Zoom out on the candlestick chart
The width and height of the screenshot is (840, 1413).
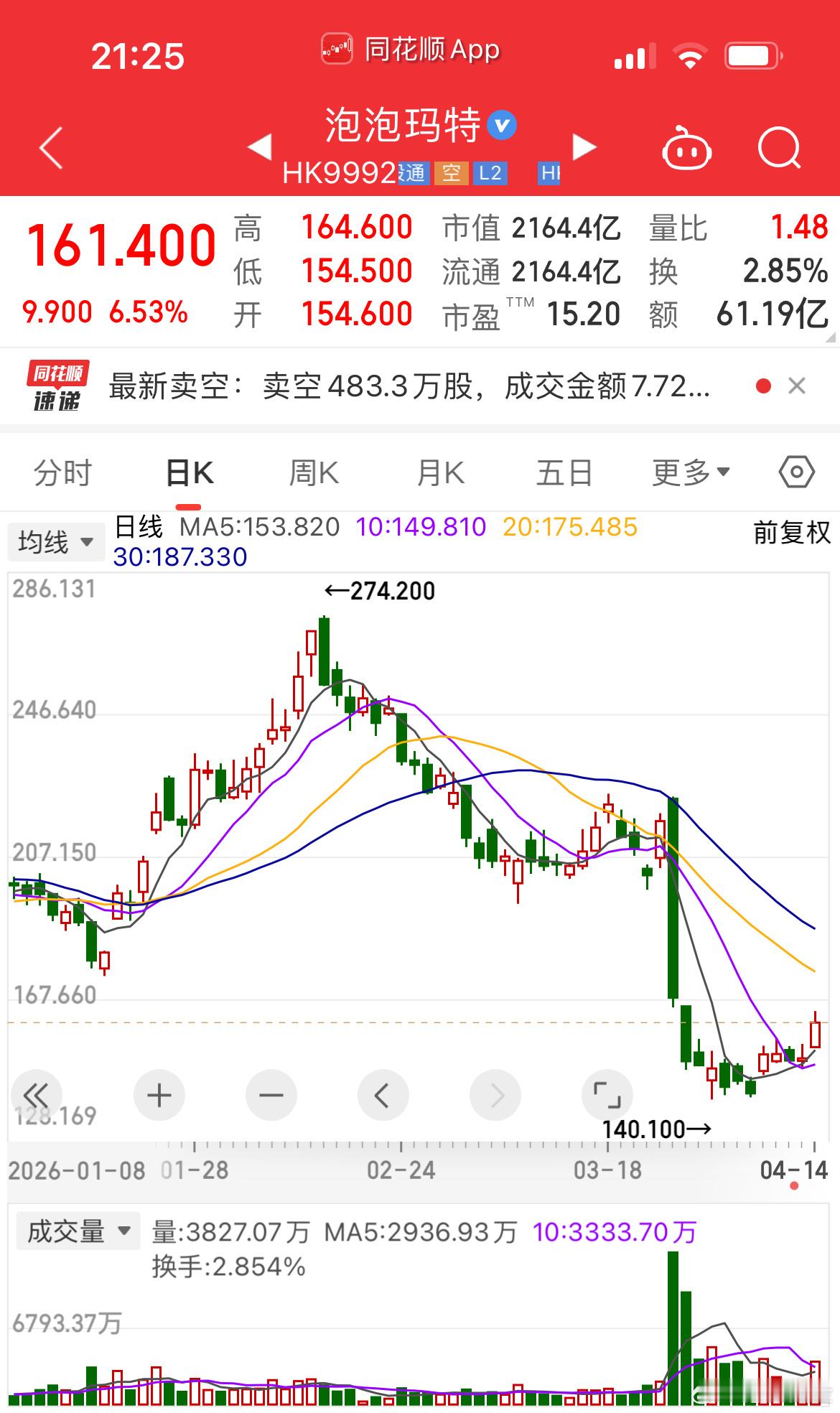pos(270,1095)
